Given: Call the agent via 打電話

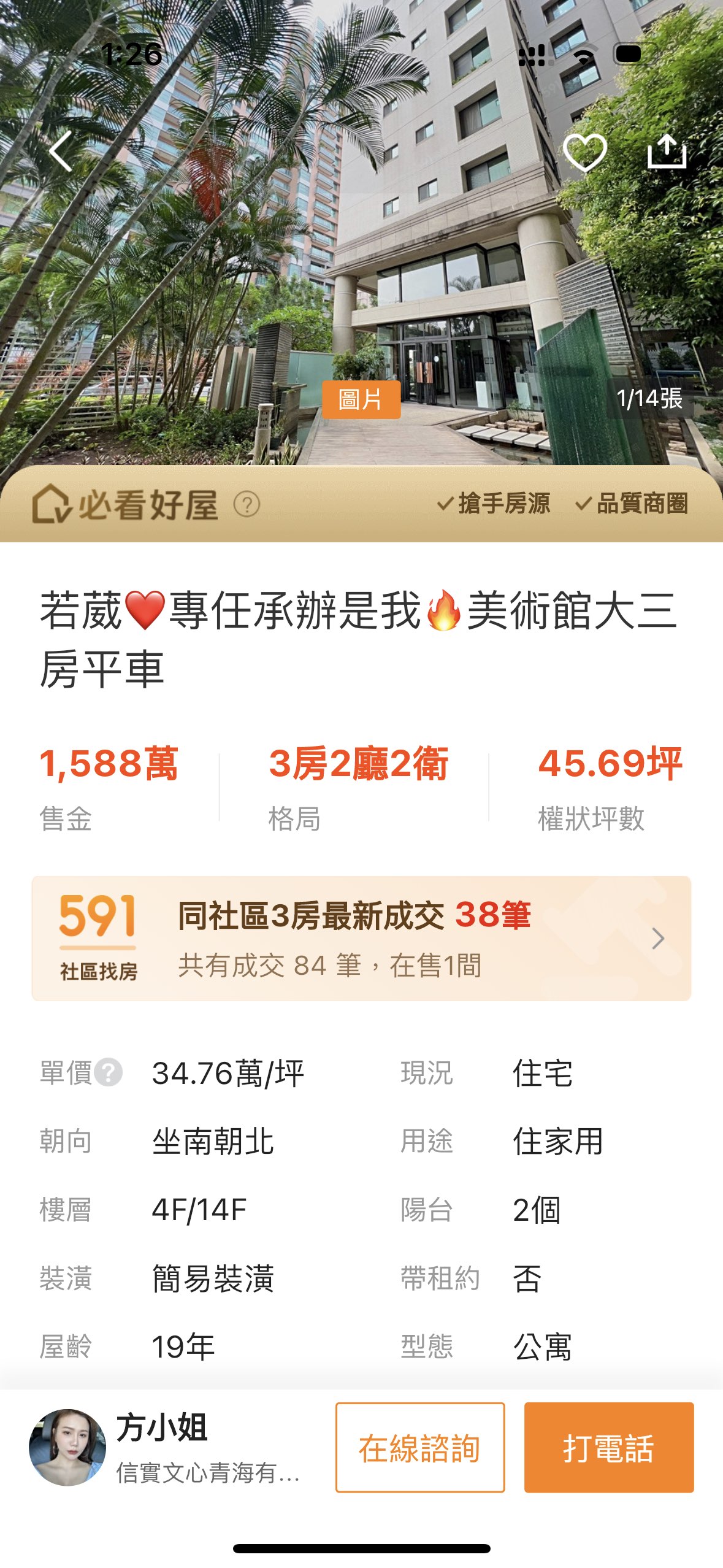Looking at the screenshot, I should coord(609,1448).
